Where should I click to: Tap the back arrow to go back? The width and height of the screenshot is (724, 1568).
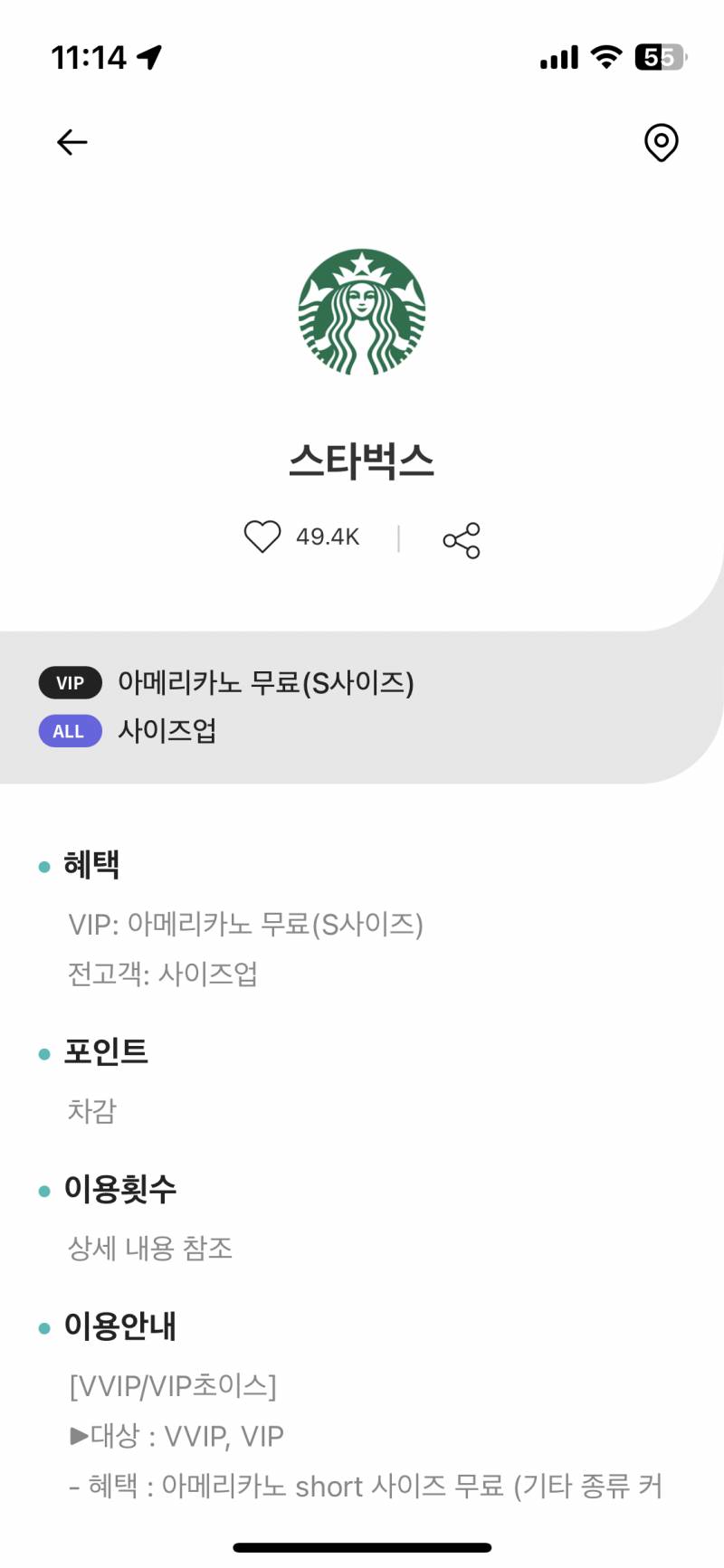pos(71,142)
